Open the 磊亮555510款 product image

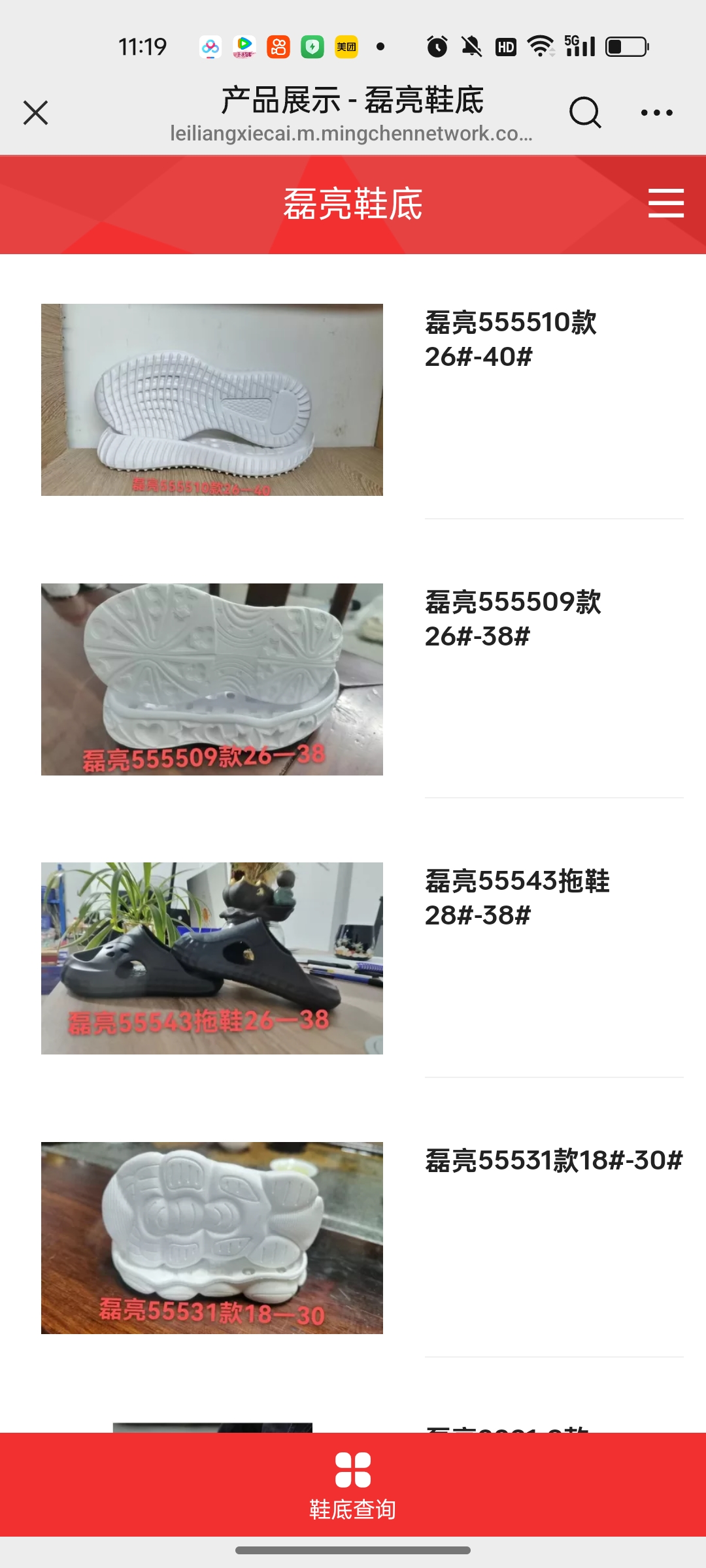212,399
